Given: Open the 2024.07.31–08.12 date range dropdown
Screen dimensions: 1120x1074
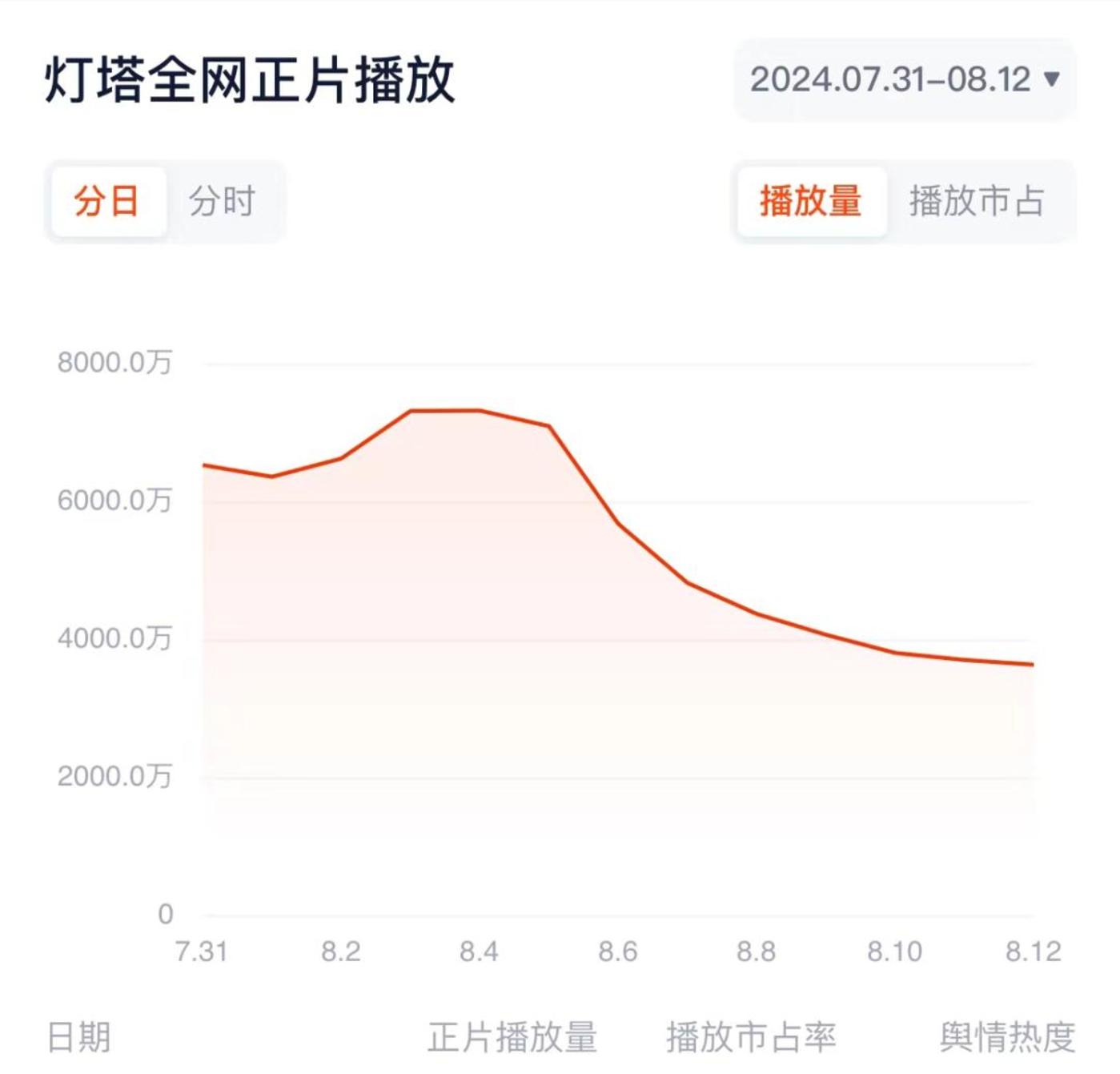Looking at the screenshot, I should pos(904,79).
